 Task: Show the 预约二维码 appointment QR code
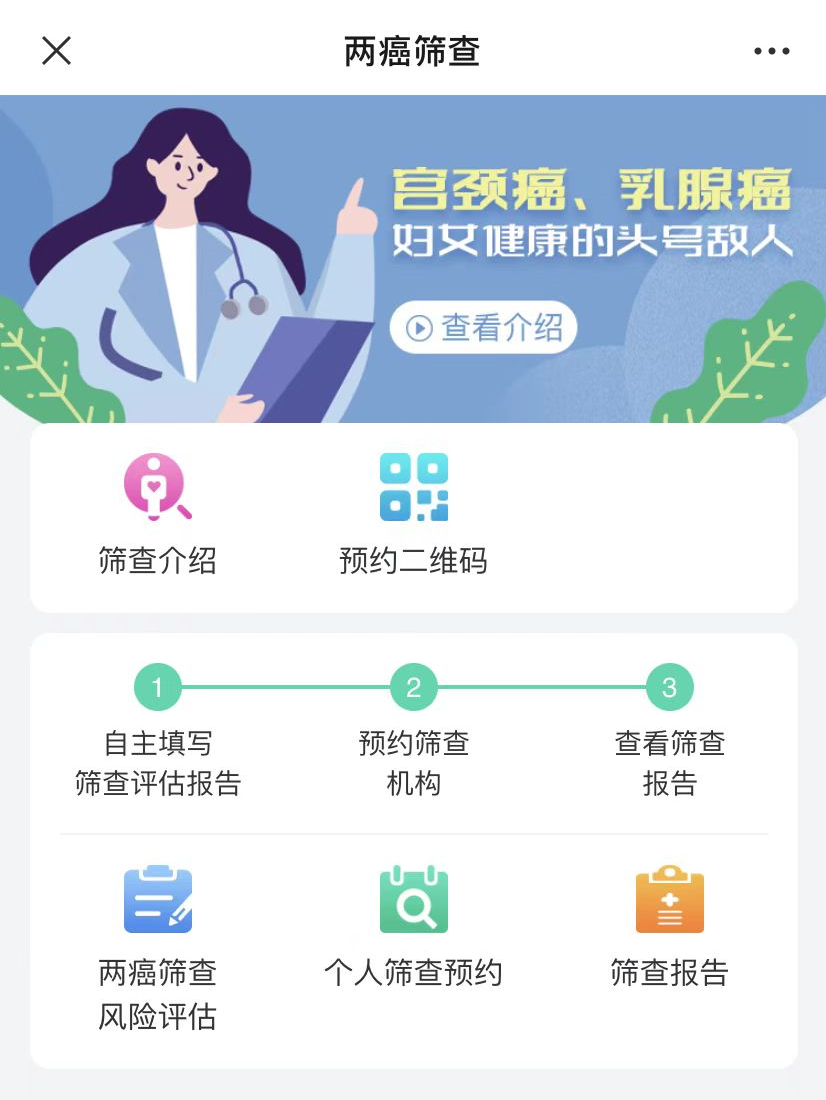413,514
